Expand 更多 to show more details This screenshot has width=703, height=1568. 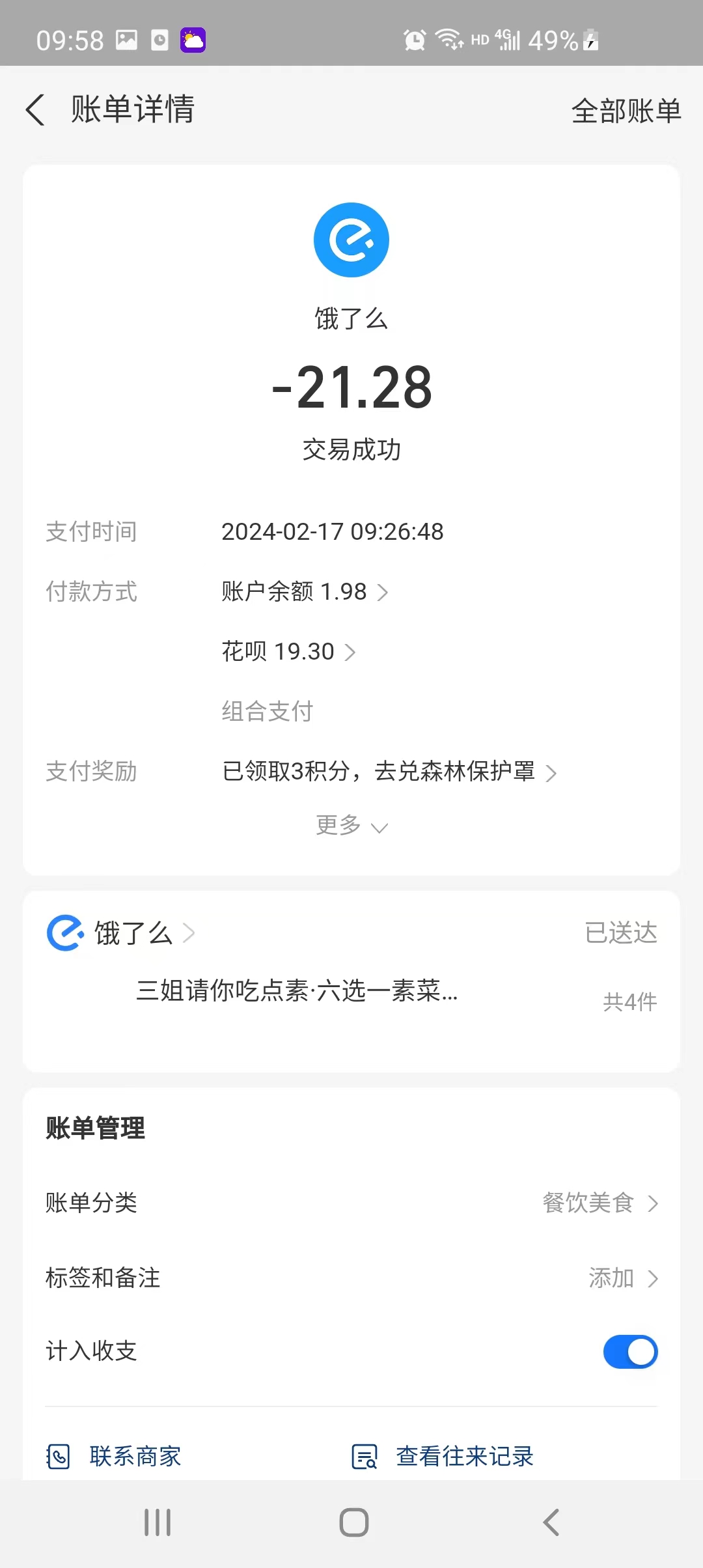click(351, 826)
